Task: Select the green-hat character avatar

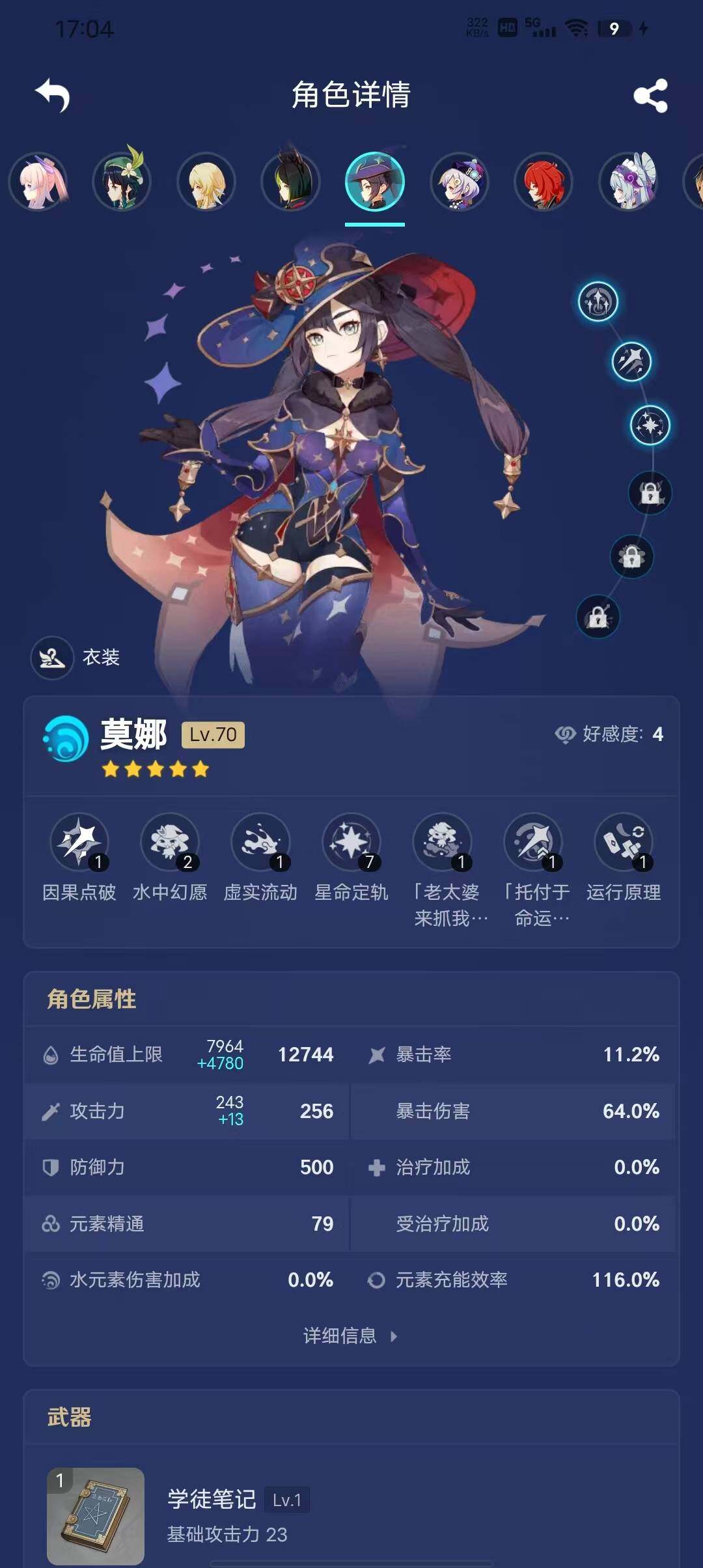Action: 122,182
